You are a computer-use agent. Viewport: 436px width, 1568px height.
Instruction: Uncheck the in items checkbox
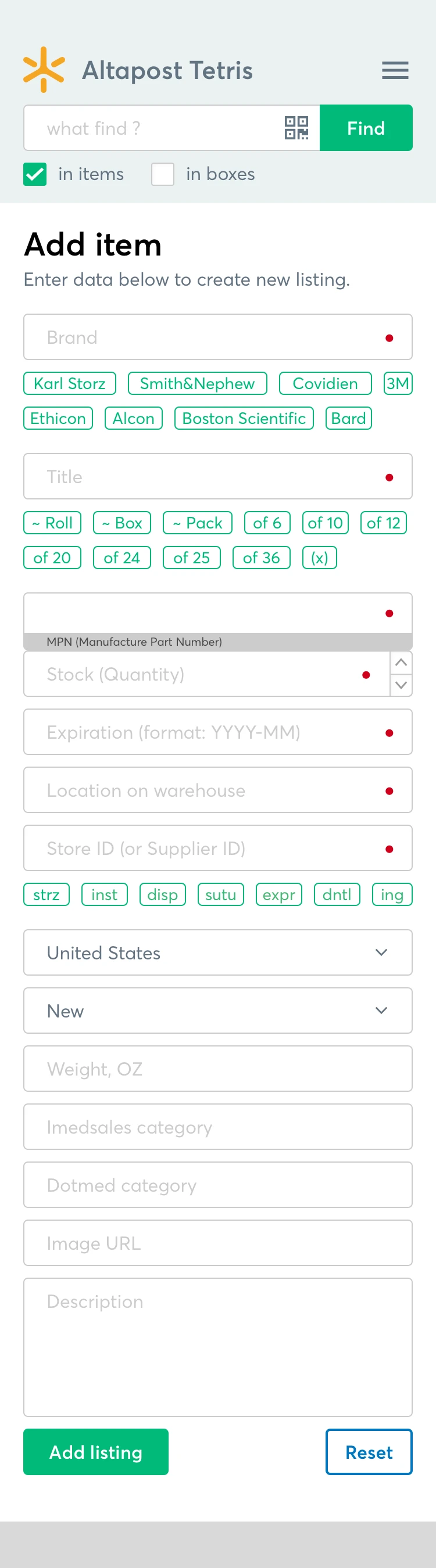[35, 174]
